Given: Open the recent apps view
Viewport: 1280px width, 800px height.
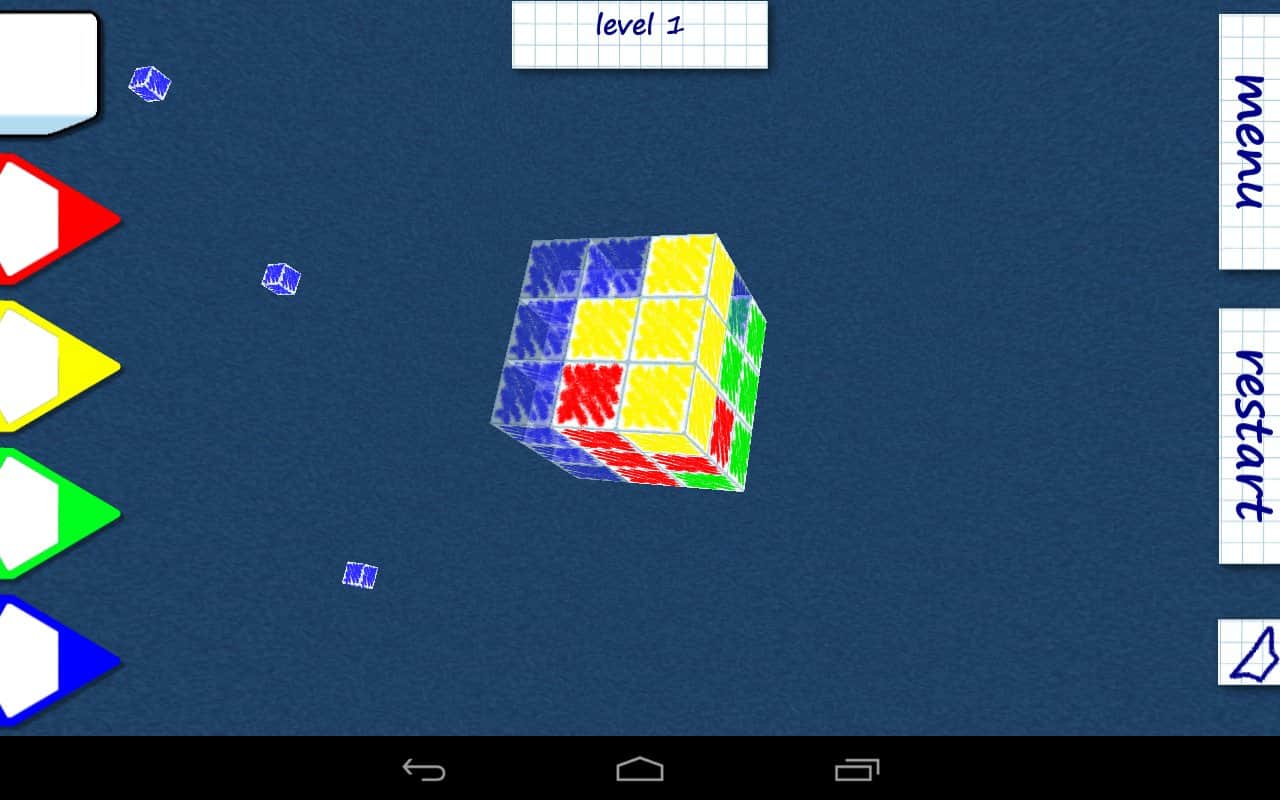Looking at the screenshot, I should (x=857, y=769).
